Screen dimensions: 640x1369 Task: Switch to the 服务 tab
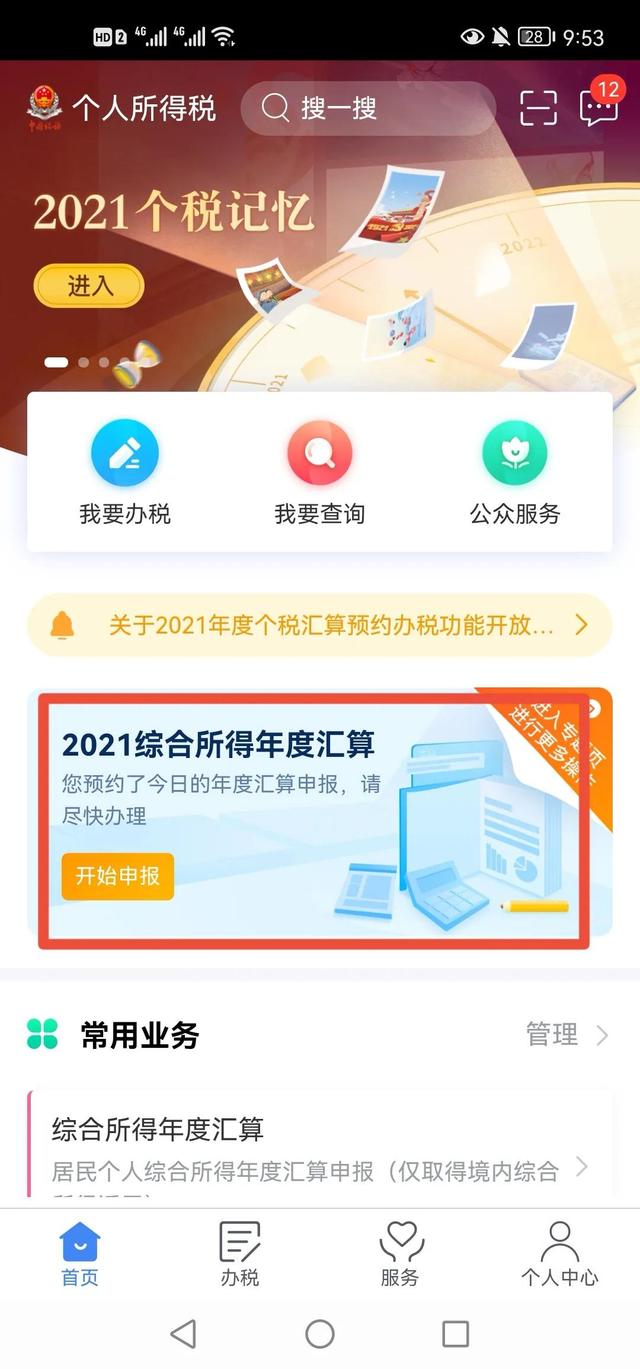click(x=400, y=1253)
